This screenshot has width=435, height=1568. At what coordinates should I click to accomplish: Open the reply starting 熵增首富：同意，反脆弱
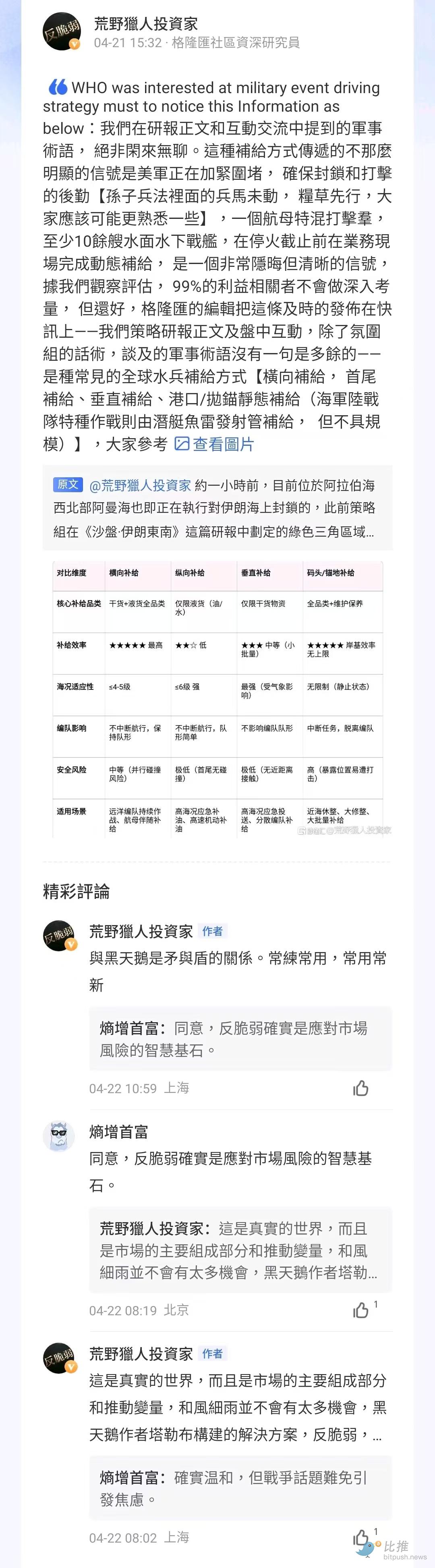(240, 1039)
